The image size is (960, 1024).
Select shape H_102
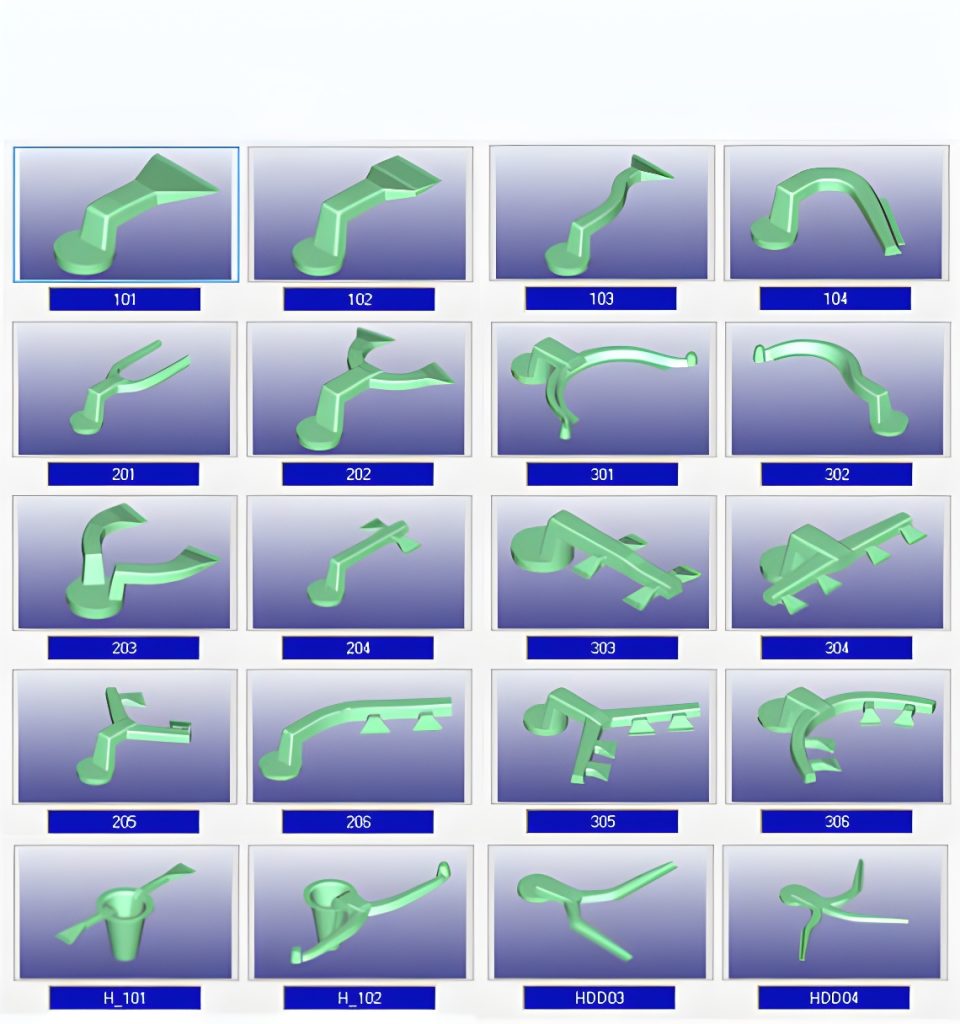pos(359,912)
